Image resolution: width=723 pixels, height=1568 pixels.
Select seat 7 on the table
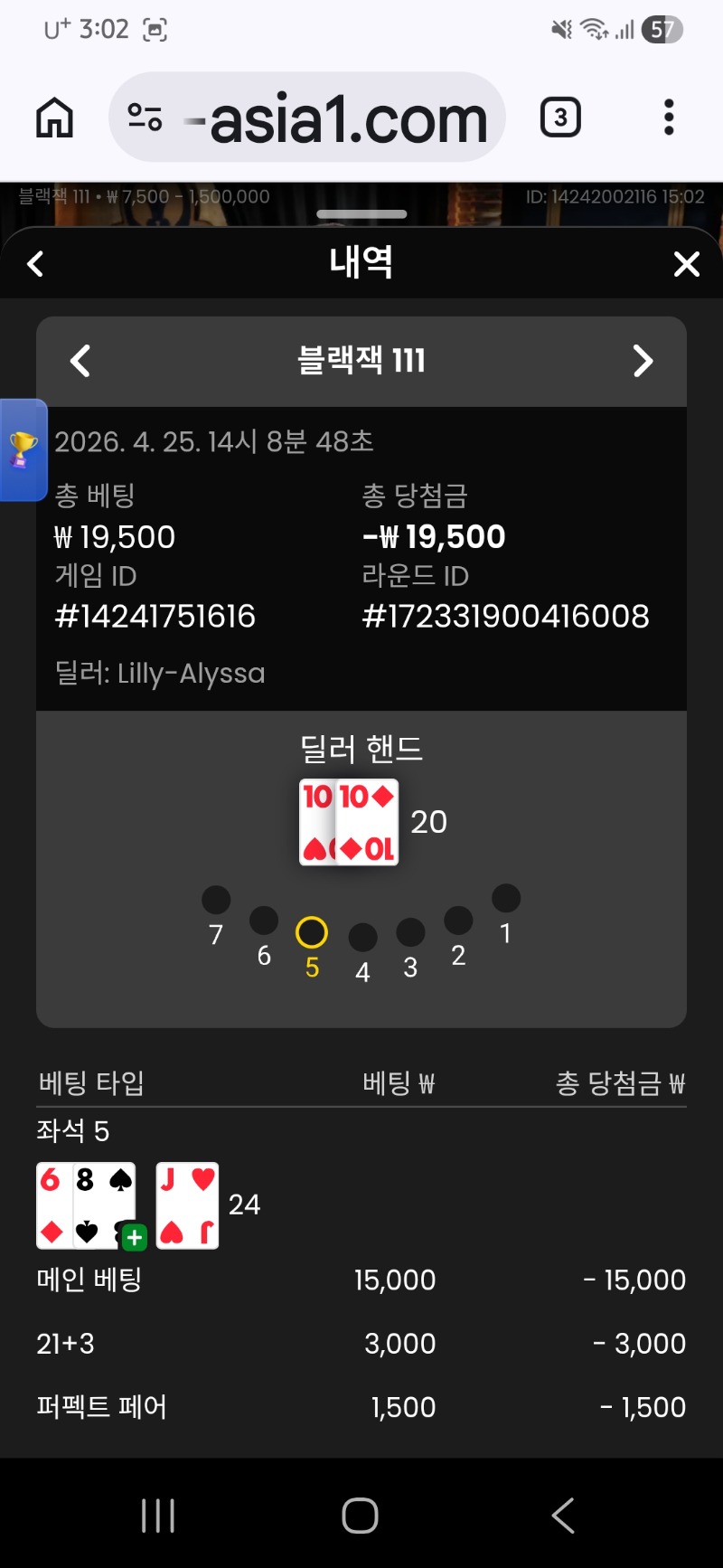pyautogui.click(x=216, y=900)
